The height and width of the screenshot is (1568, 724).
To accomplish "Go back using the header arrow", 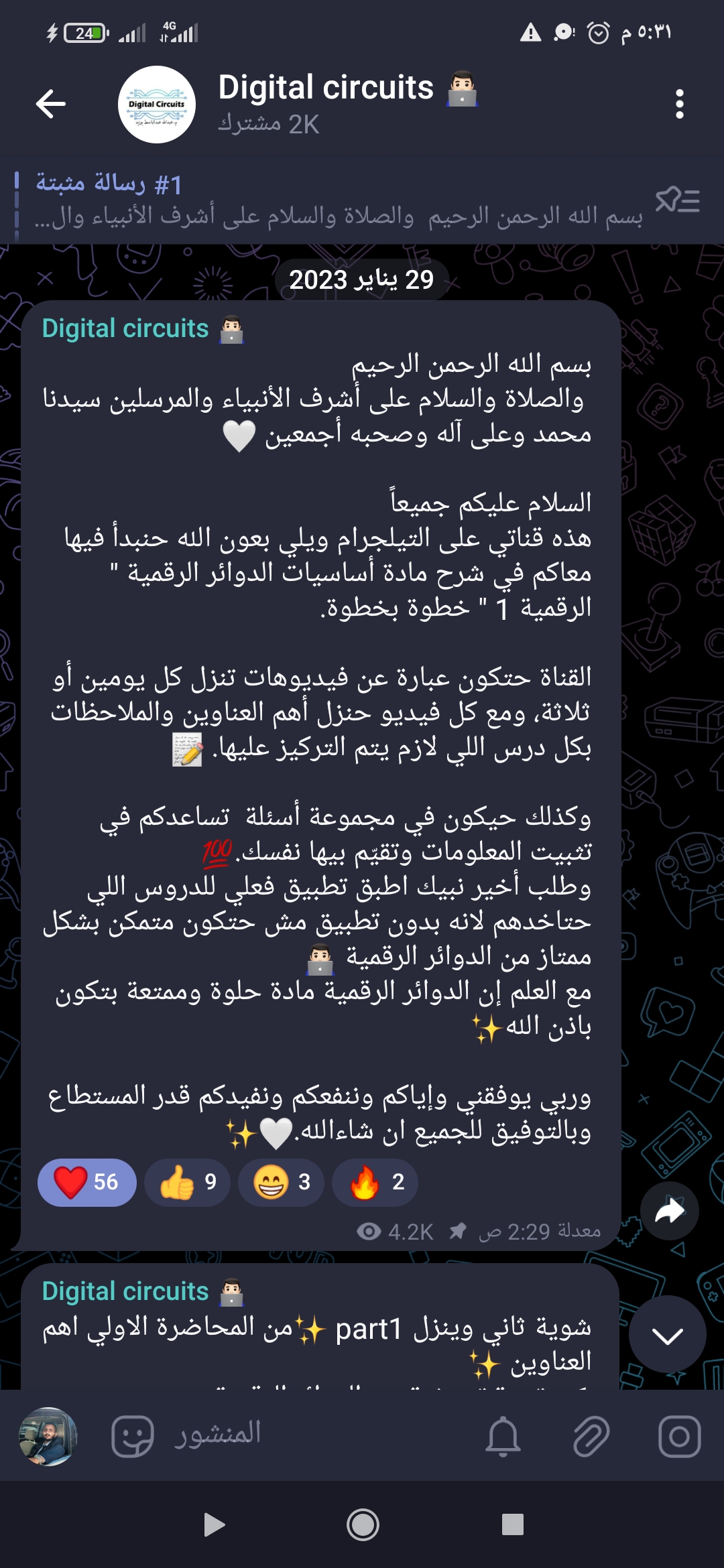I will [x=51, y=104].
